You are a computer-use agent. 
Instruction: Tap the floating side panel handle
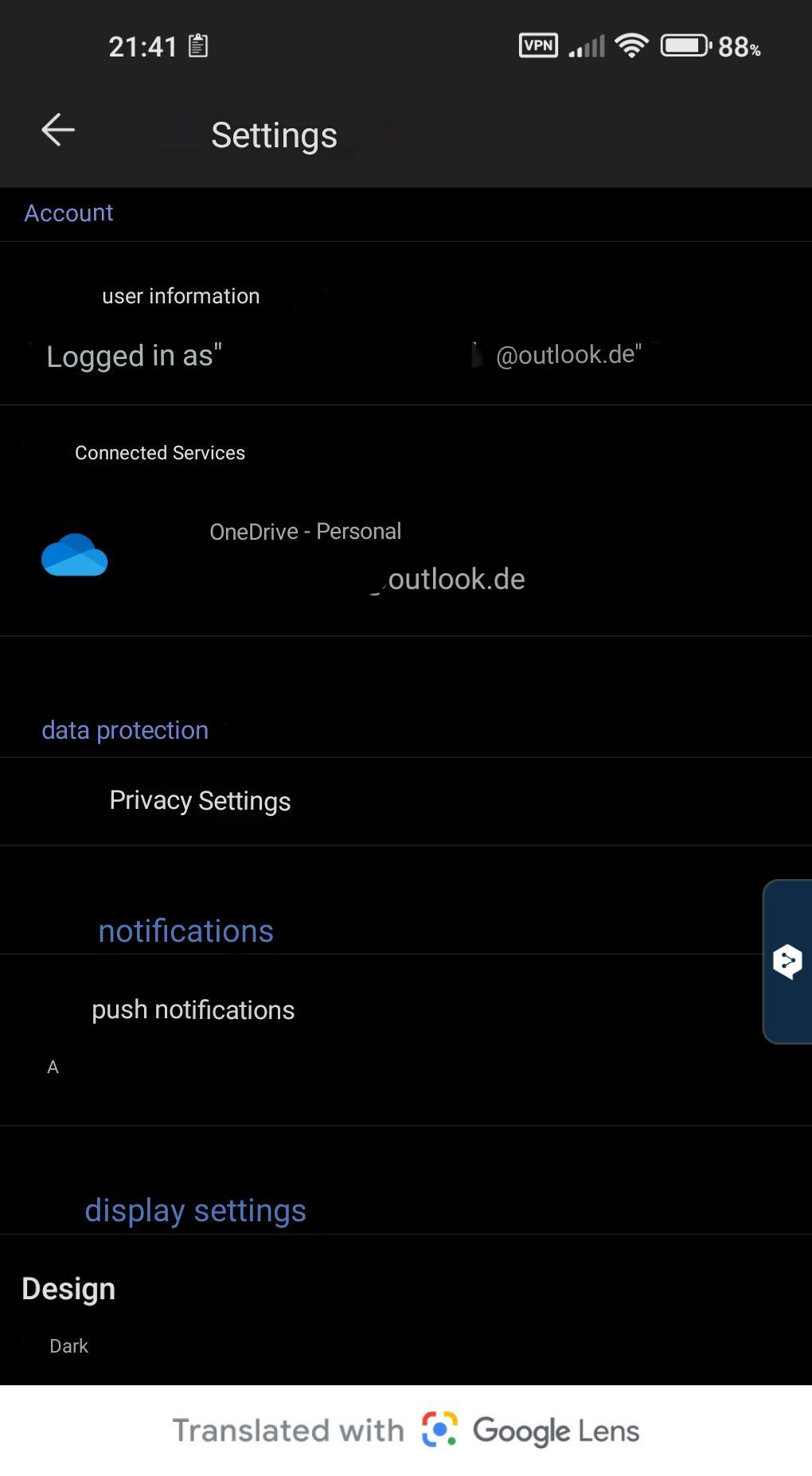tap(787, 962)
